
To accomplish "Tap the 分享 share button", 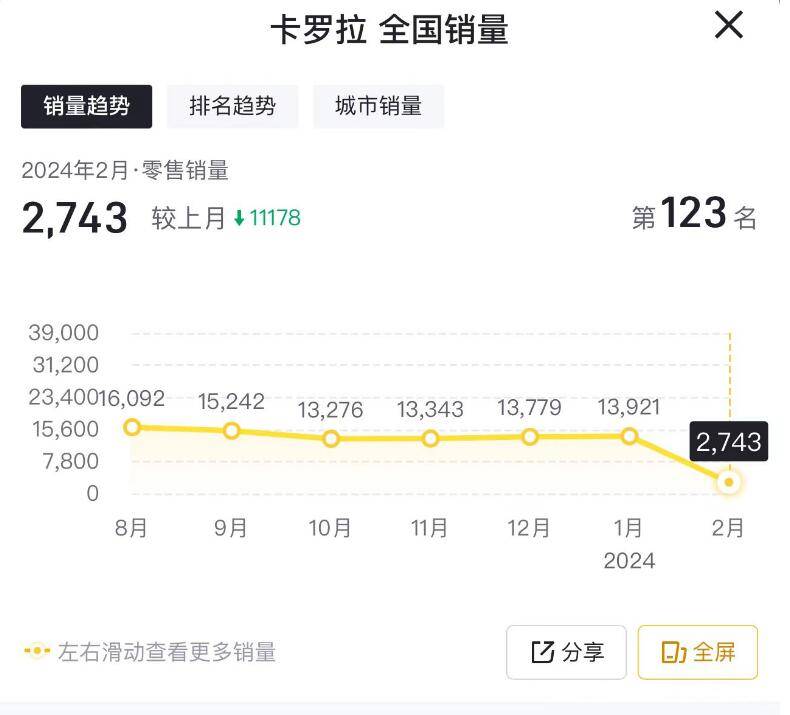I will pyautogui.click(x=567, y=652).
